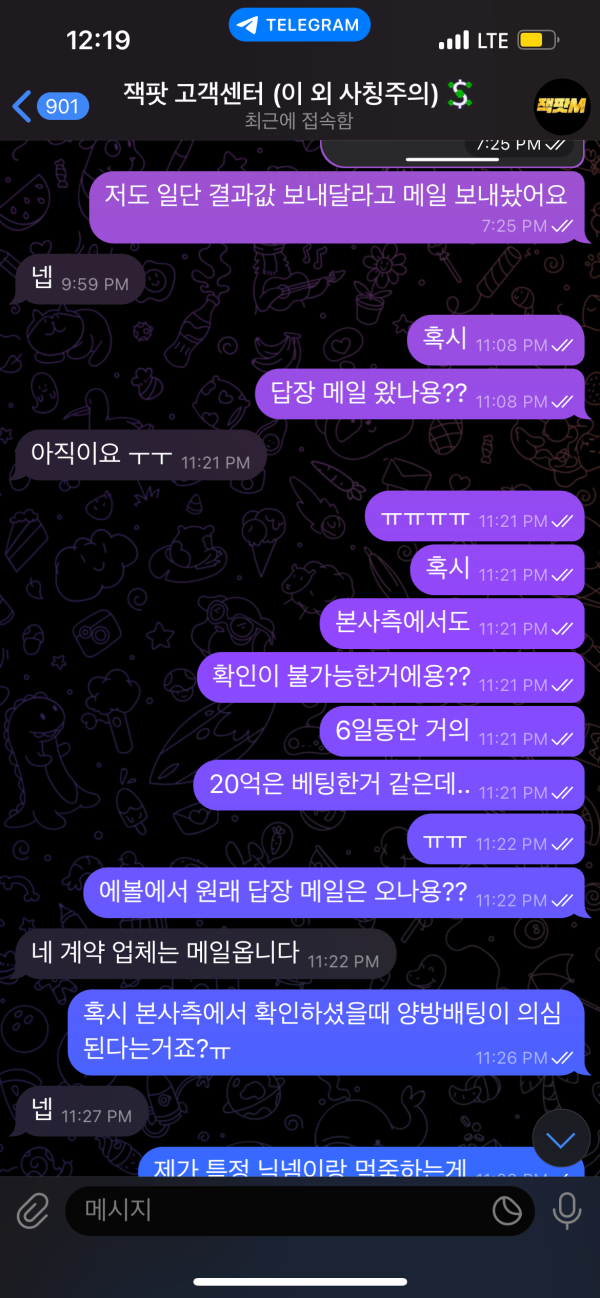Tap the voice message microphone
This screenshot has width=600, height=1298.
[567, 1212]
